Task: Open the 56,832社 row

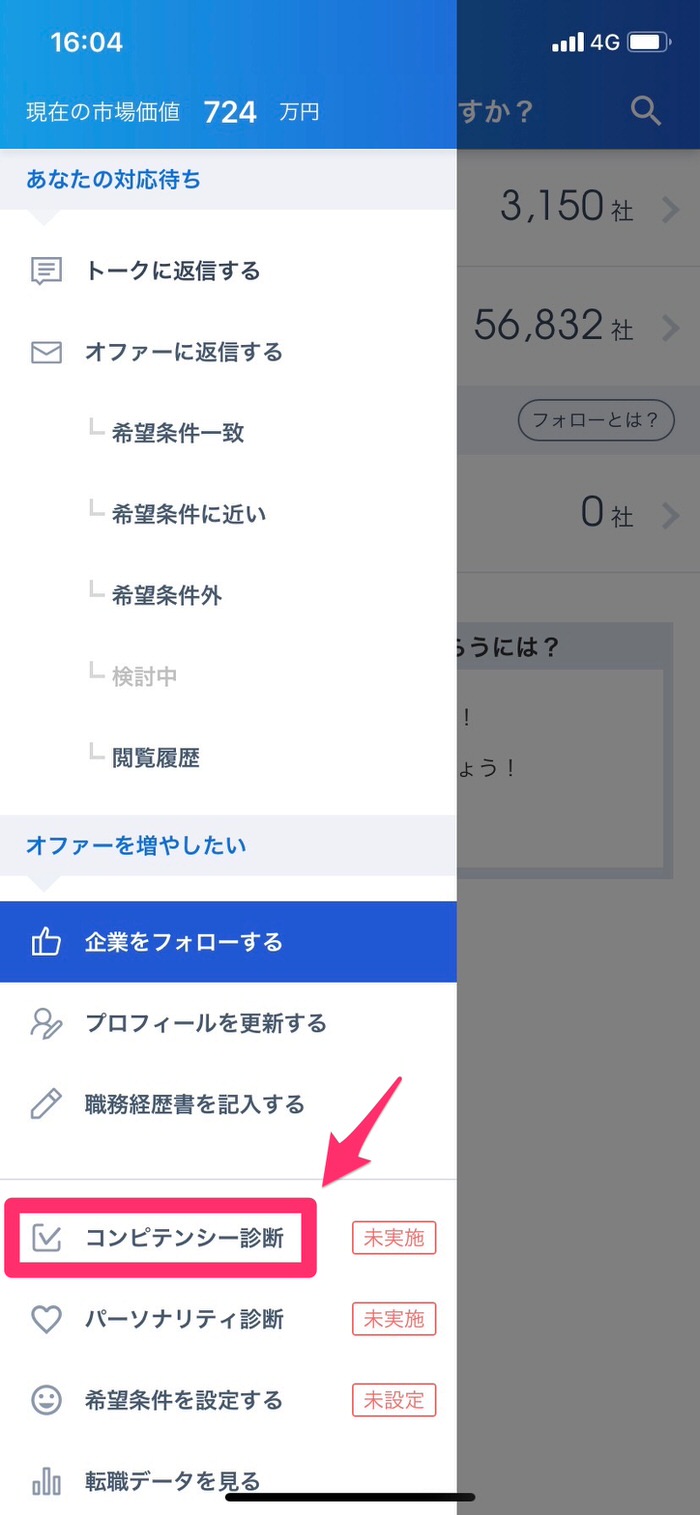Action: pyautogui.click(x=578, y=326)
